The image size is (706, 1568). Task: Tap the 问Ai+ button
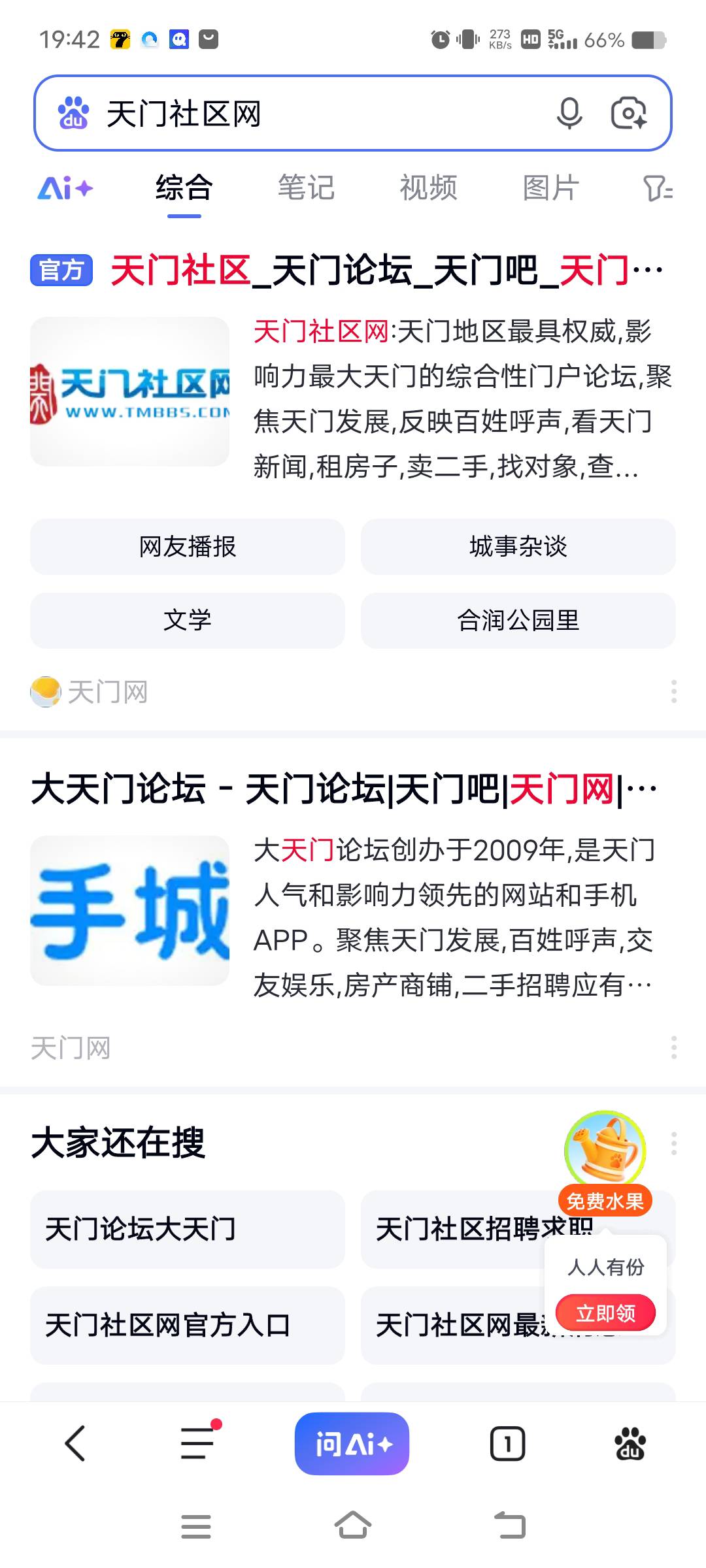[x=352, y=1444]
